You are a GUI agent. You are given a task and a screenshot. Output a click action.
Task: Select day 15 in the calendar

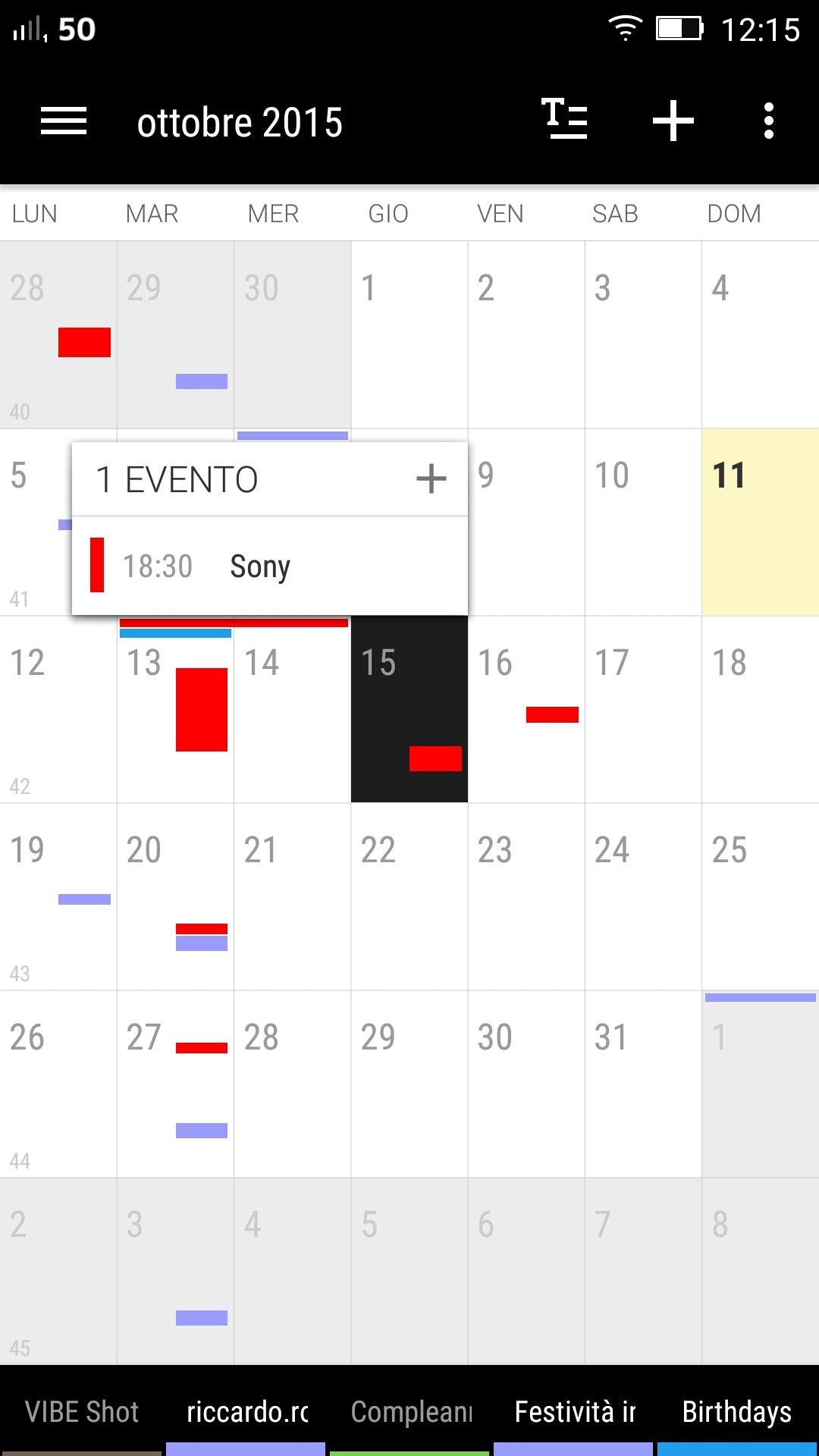pyautogui.click(x=409, y=709)
